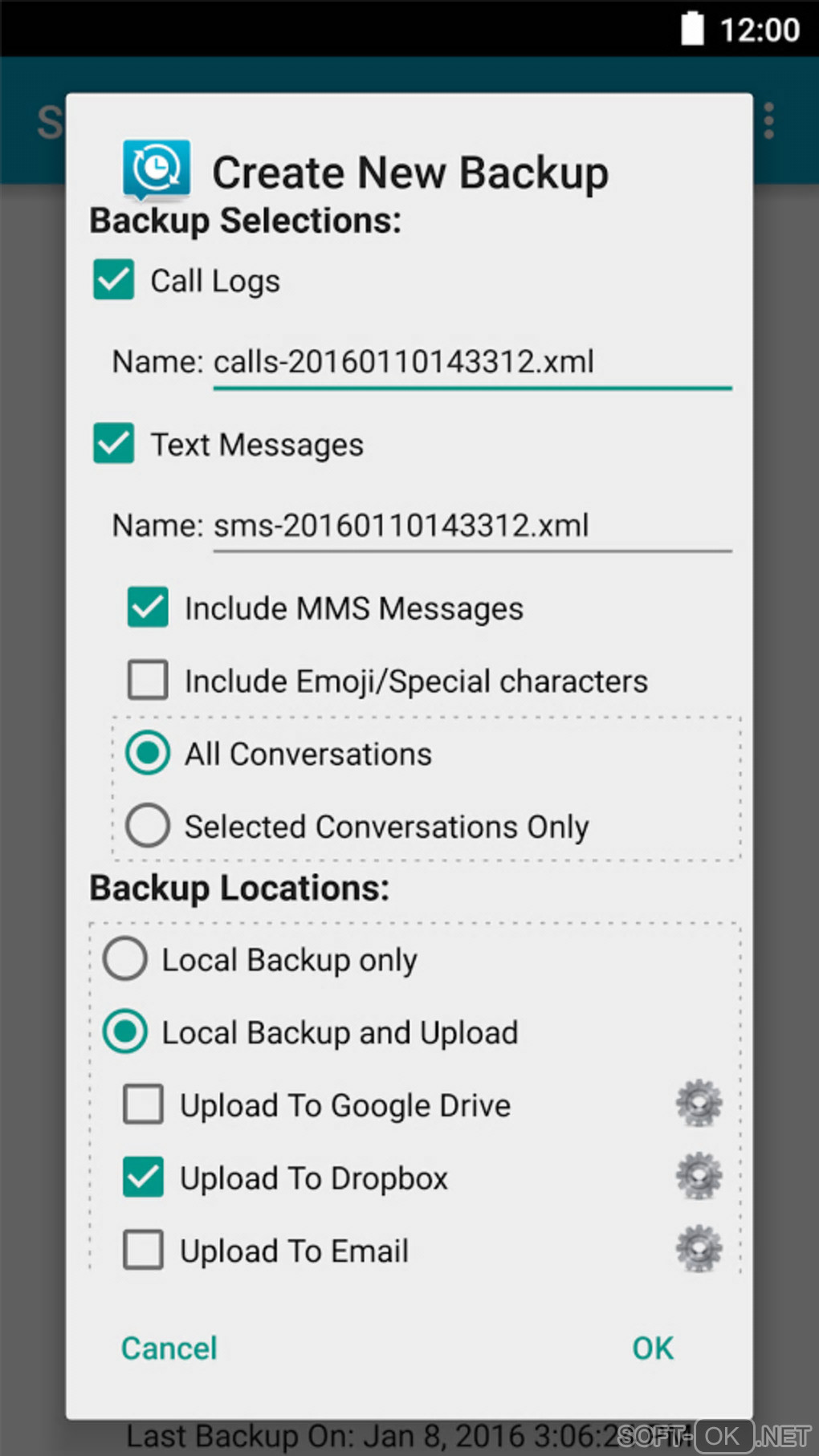Open Dropbox upload settings gear
The width and height of the screenshot is (819, 1456).
[x=699, y=1177]
